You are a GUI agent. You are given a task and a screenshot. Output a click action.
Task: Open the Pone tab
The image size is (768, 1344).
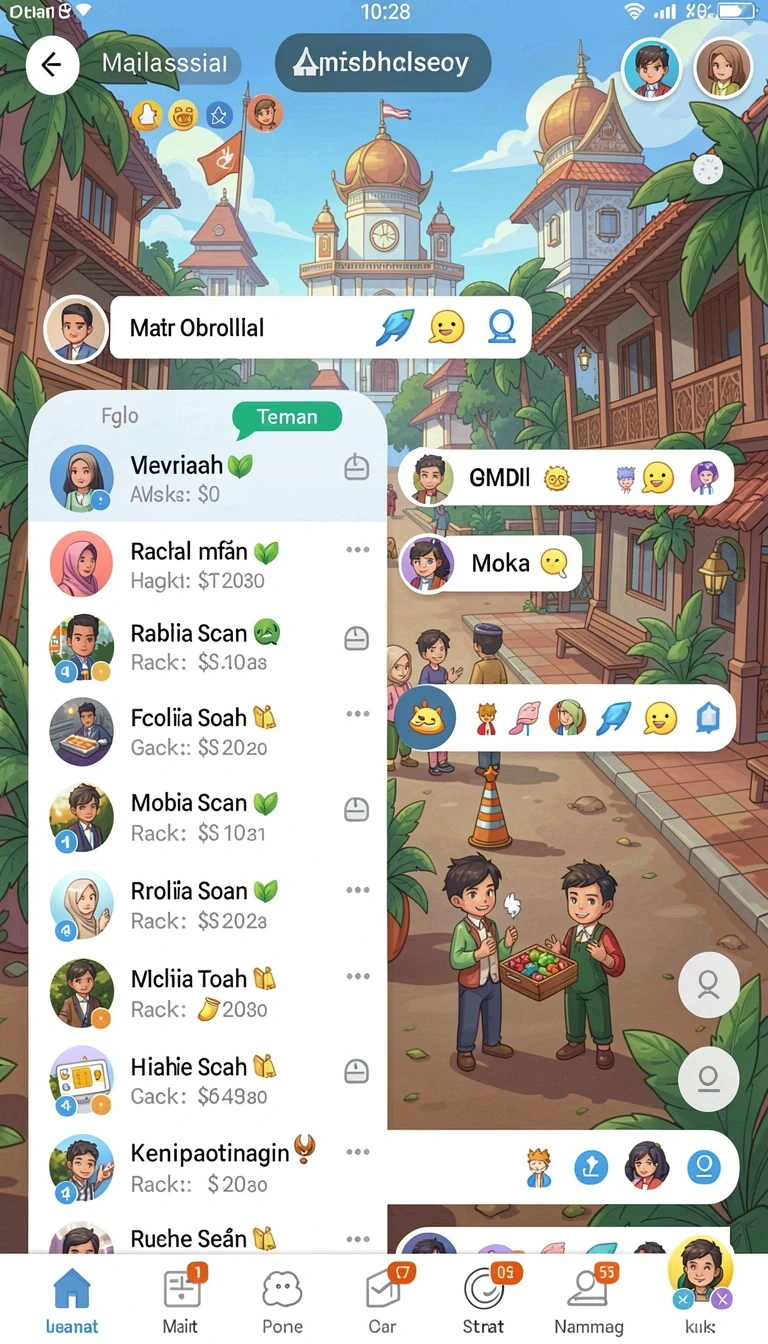[282, 1299]
